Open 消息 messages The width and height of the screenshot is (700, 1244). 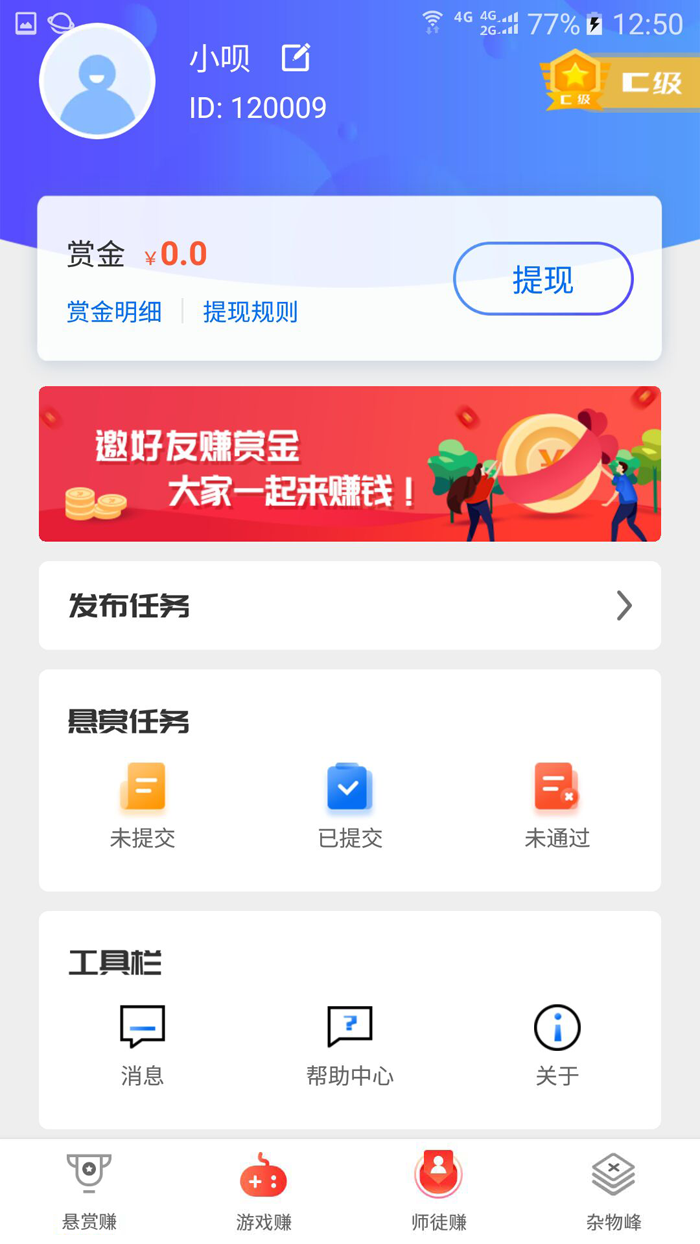click(142, 1045)
